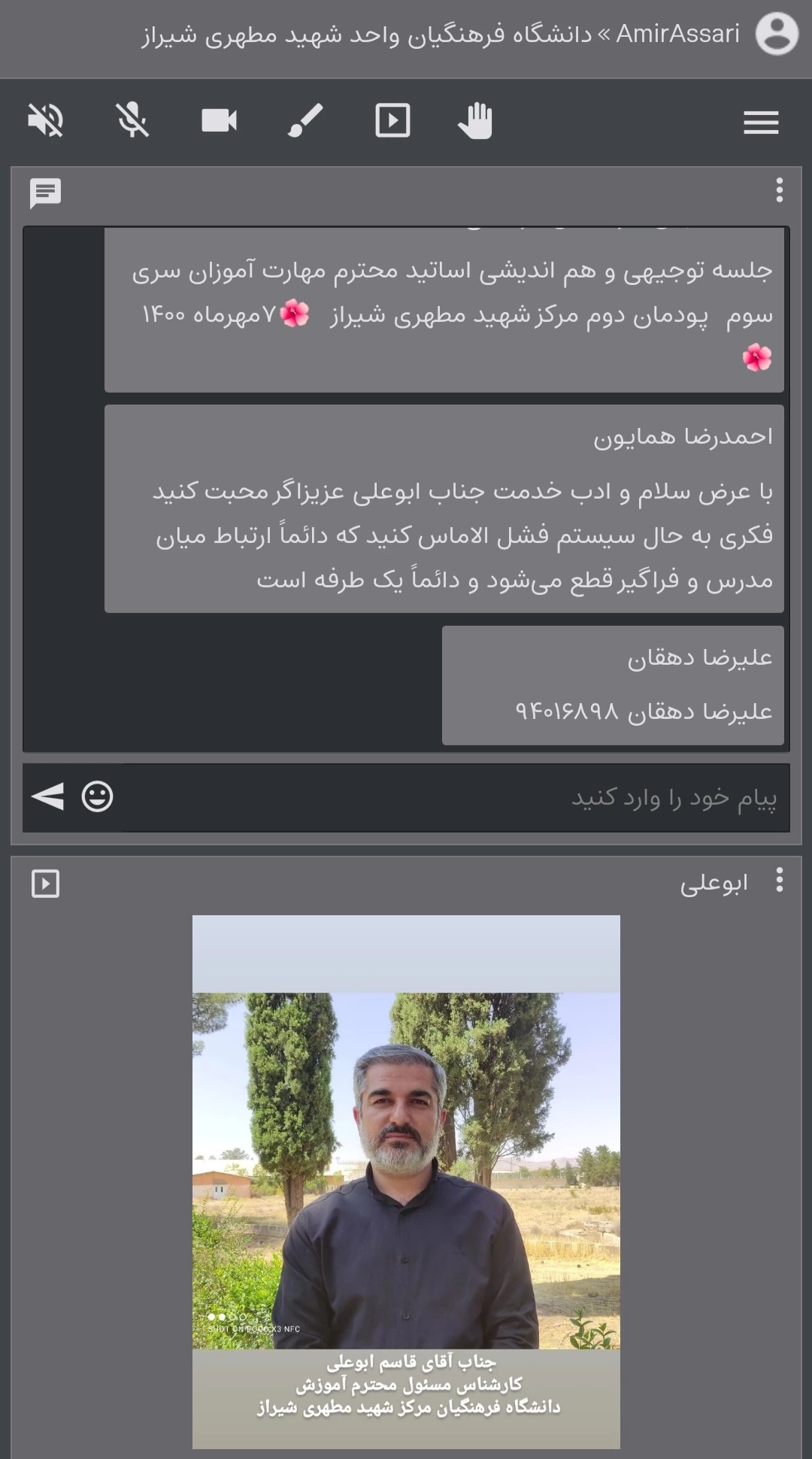The image size is (812, 1459).
Task: Enable the camera
Action: pyautogui.click(x=220, y=120)
